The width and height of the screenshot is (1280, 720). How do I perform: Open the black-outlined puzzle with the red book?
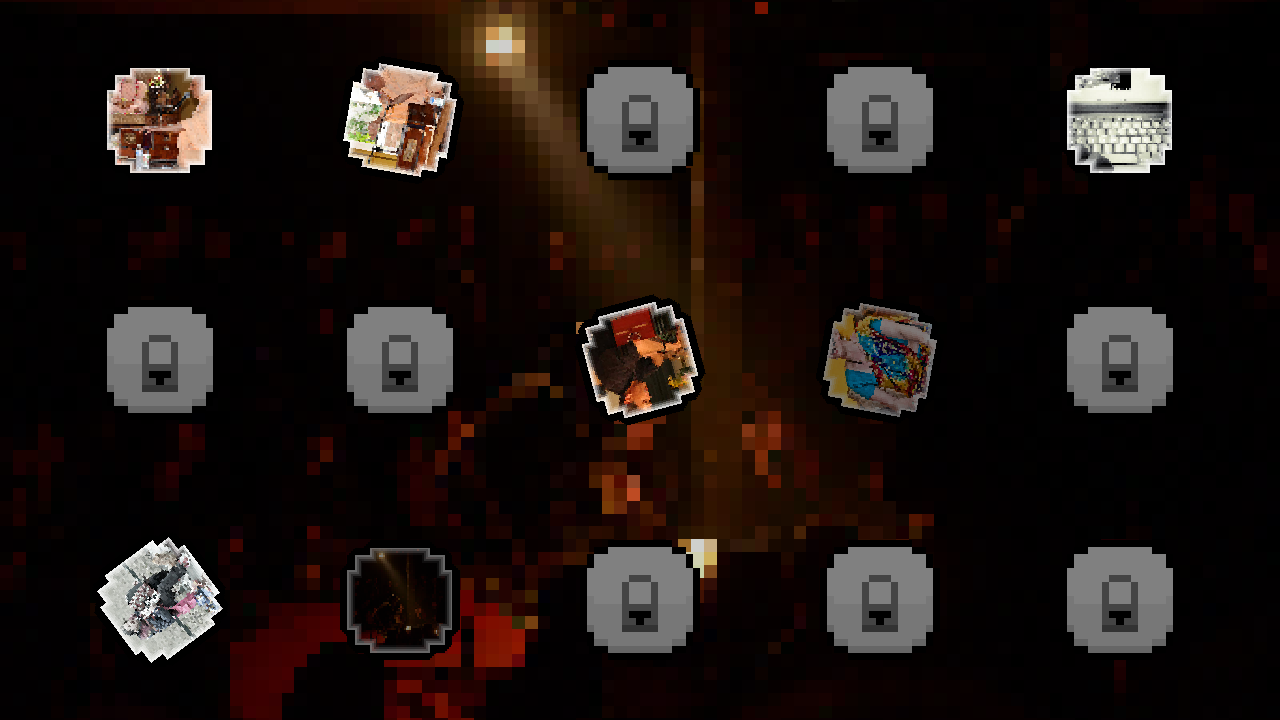tap(640, 360)
